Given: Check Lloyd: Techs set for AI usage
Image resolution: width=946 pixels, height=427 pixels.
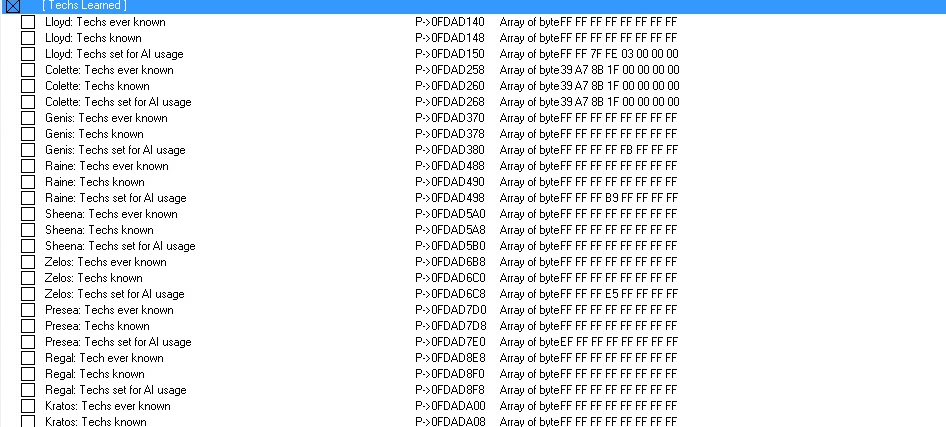Looking at the screenshot, I should point(28,54).
